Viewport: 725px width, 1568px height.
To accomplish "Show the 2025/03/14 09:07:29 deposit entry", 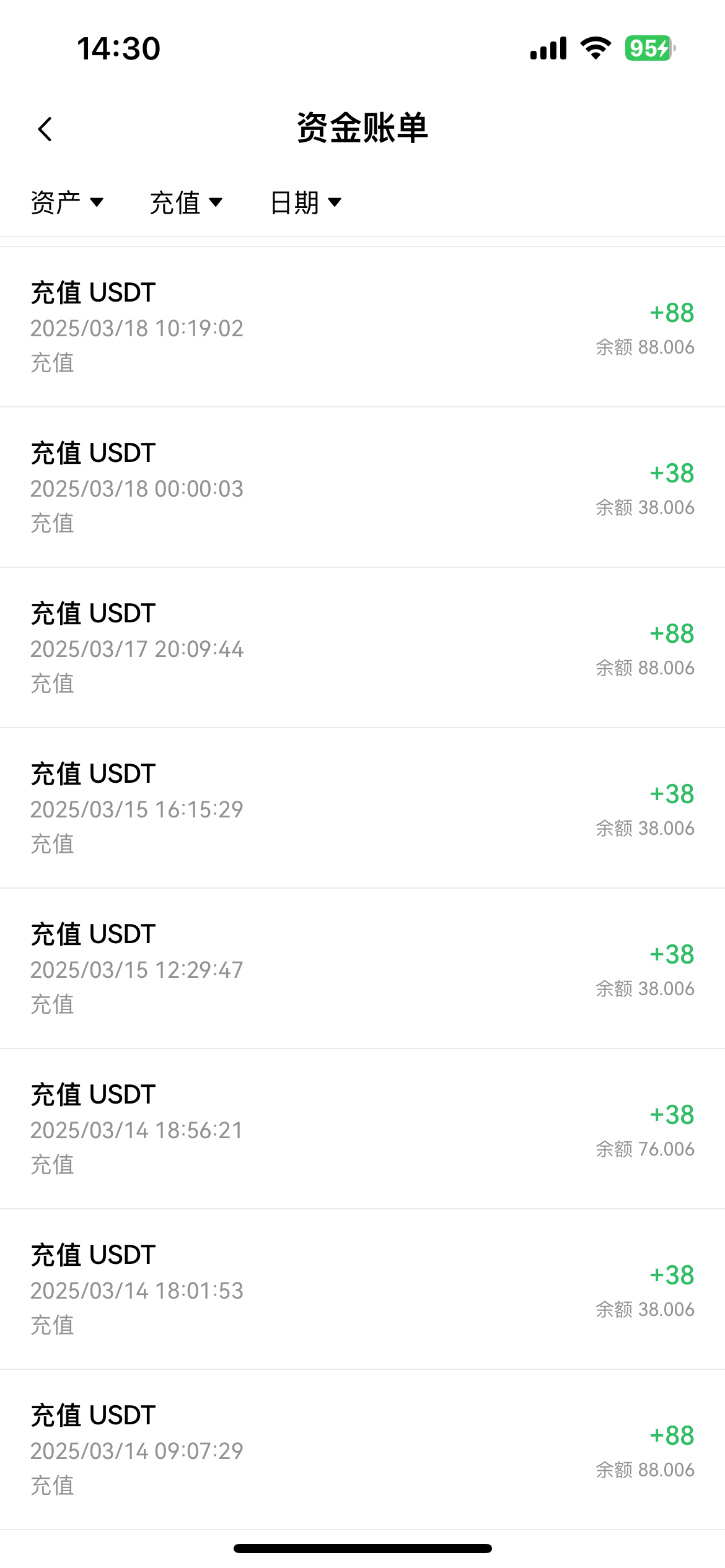I will click(362, 1450).
